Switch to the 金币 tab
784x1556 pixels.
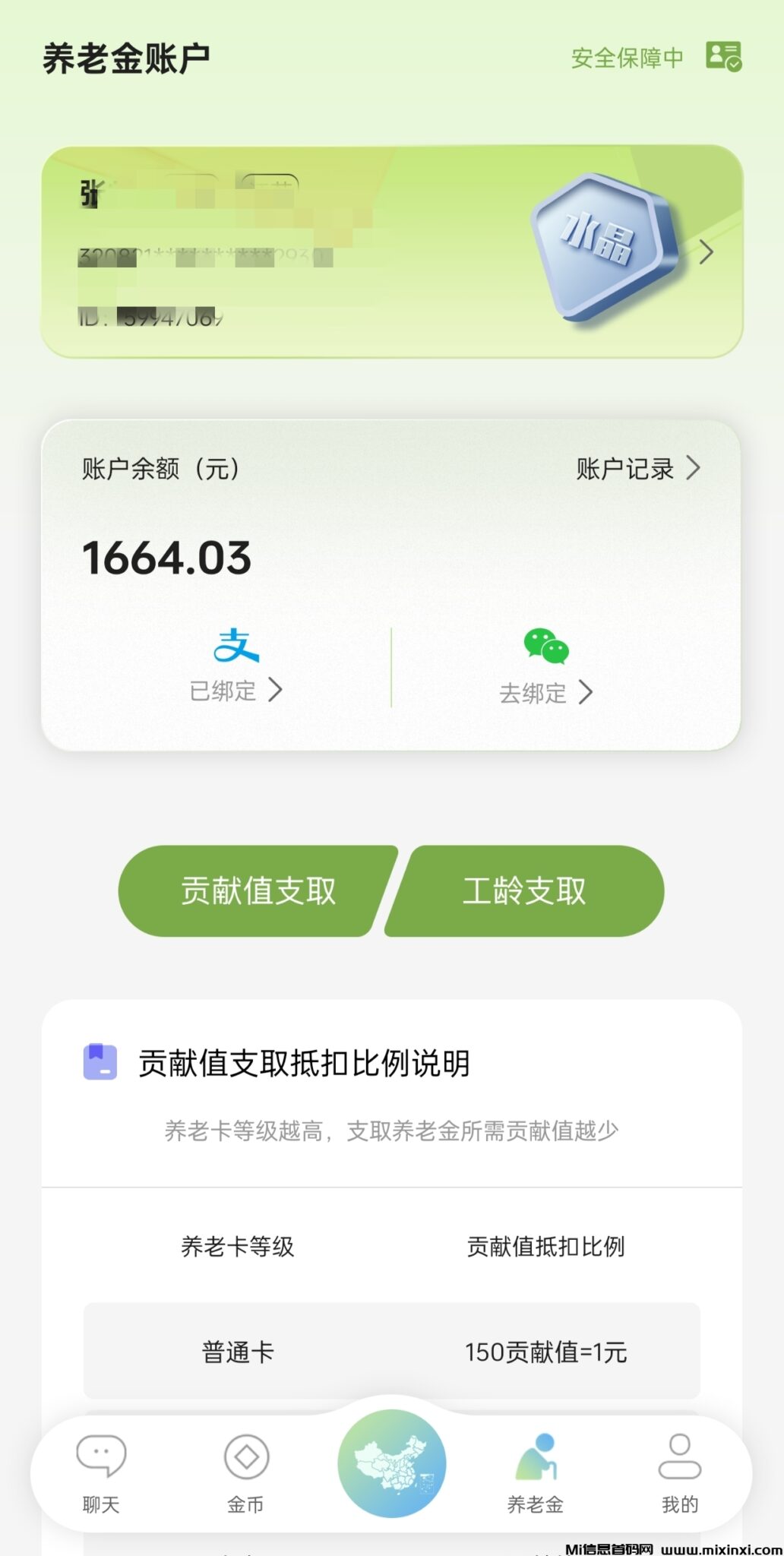click(x=246, y=1473)
